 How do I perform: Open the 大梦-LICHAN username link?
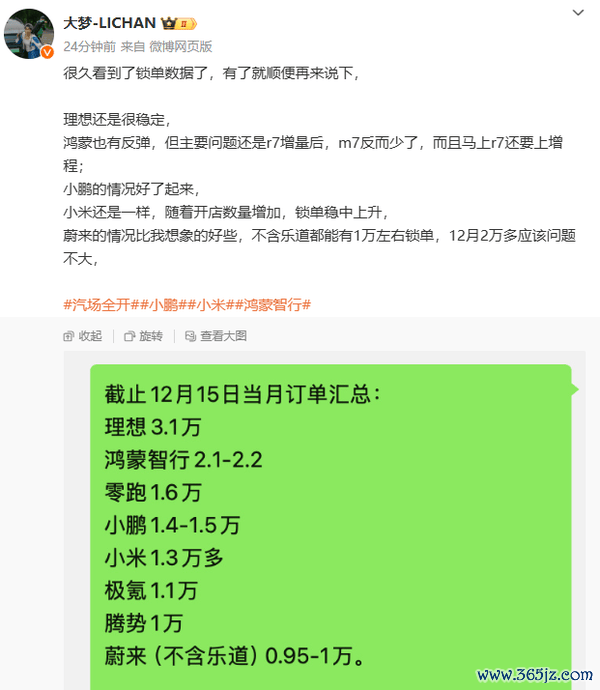click(108, 22)
